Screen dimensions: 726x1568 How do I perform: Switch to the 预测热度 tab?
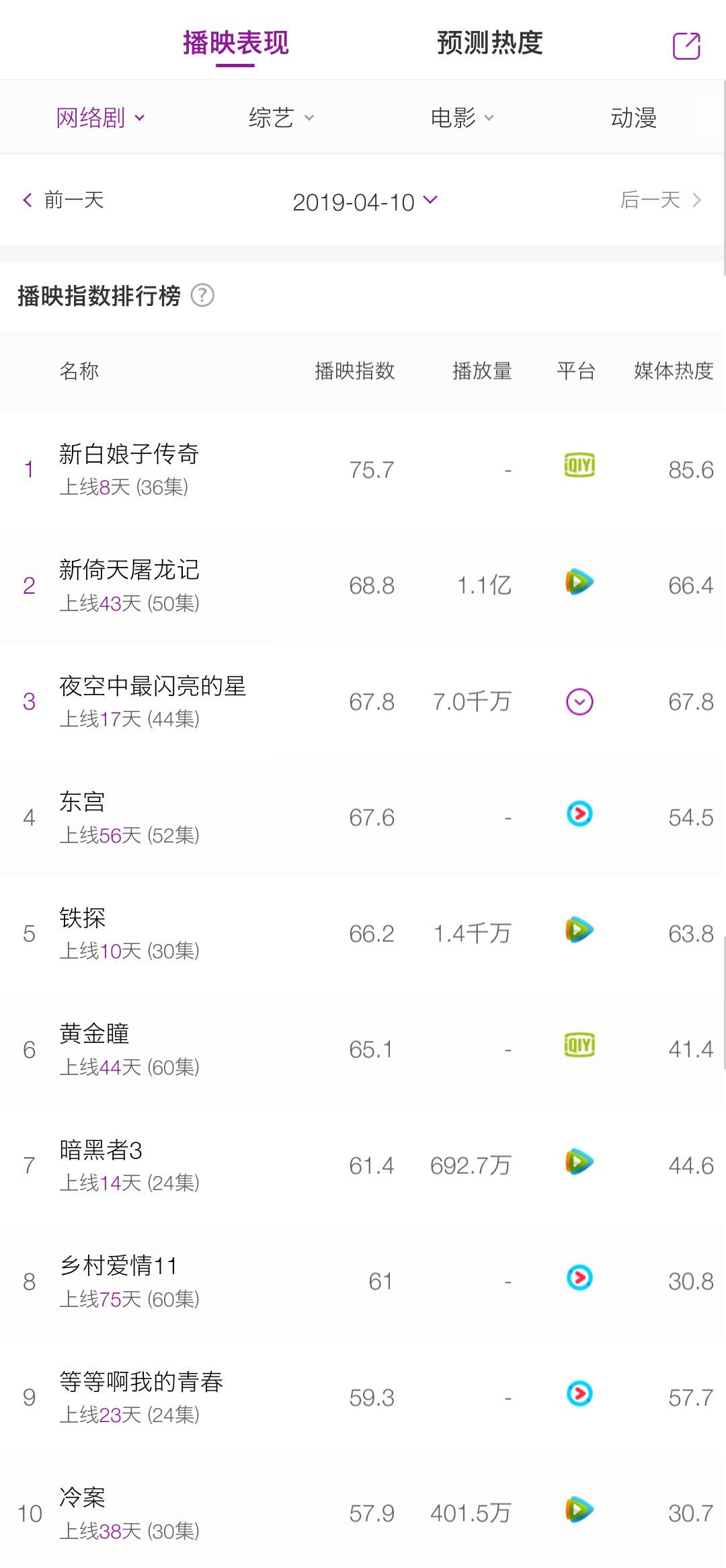pos(489,43)
